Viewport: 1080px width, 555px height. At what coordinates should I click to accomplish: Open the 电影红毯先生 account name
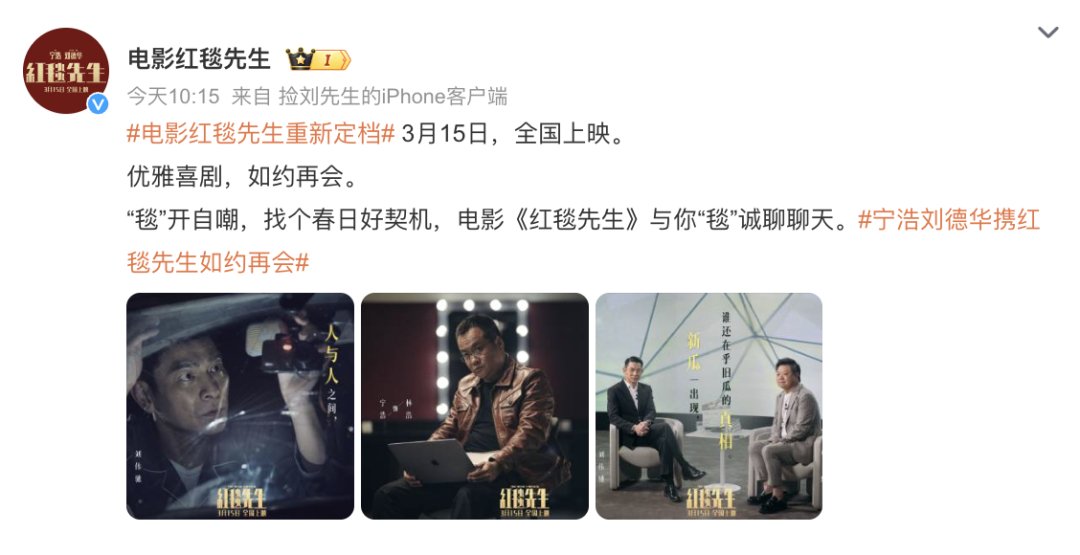tap(199, 59)
